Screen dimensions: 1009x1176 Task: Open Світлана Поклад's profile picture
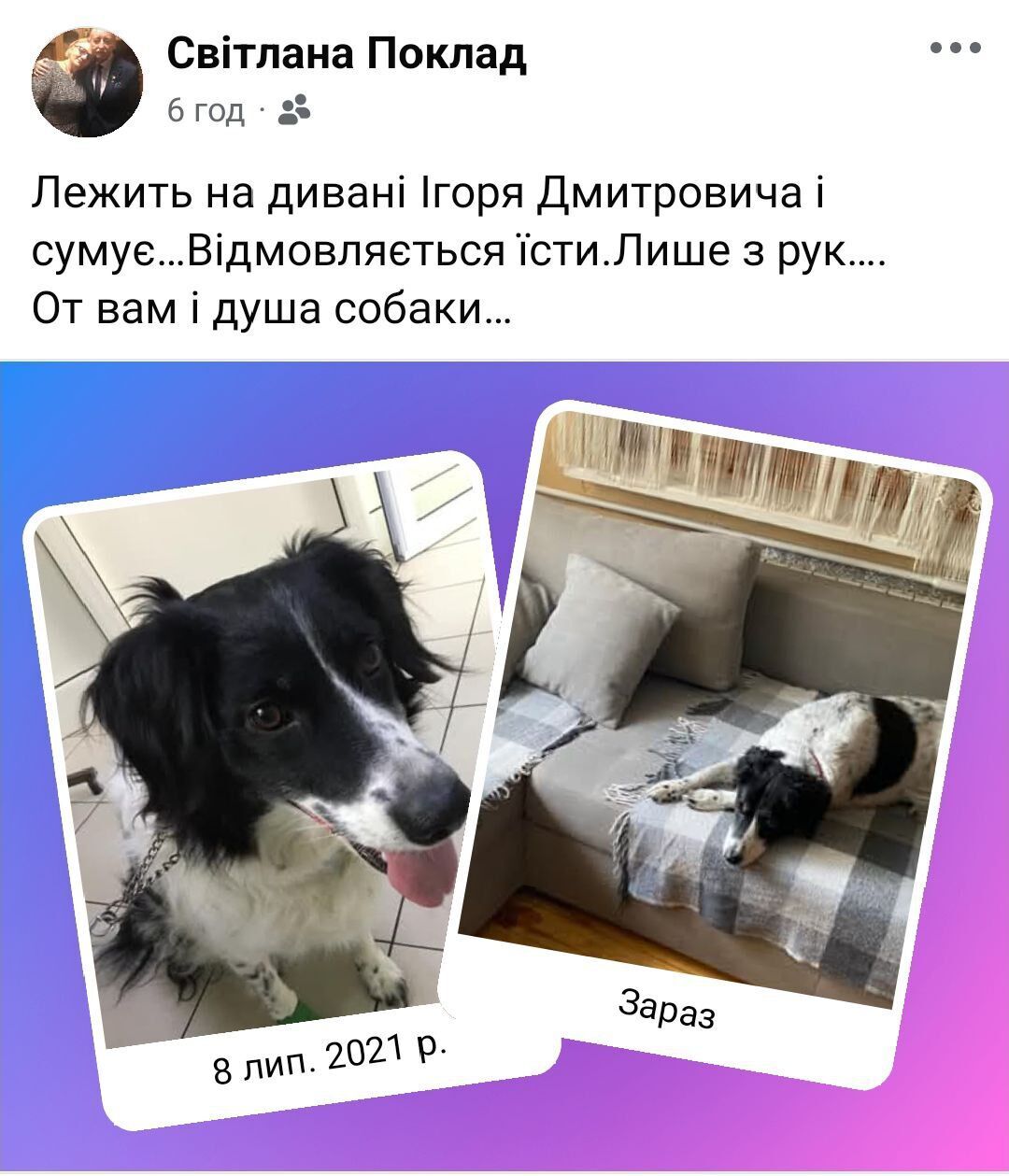(87, 82)
